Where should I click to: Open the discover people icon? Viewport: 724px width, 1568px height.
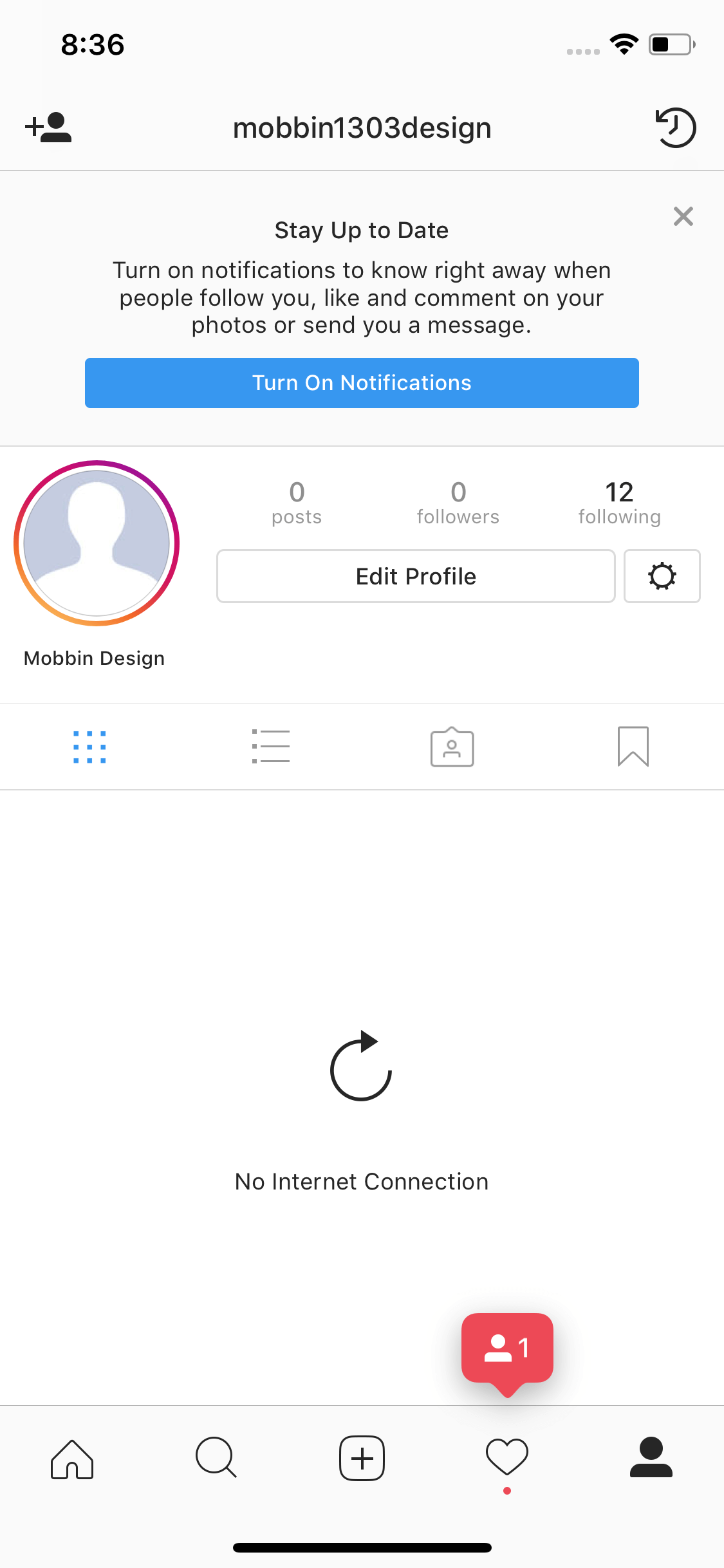click(48, 127)
